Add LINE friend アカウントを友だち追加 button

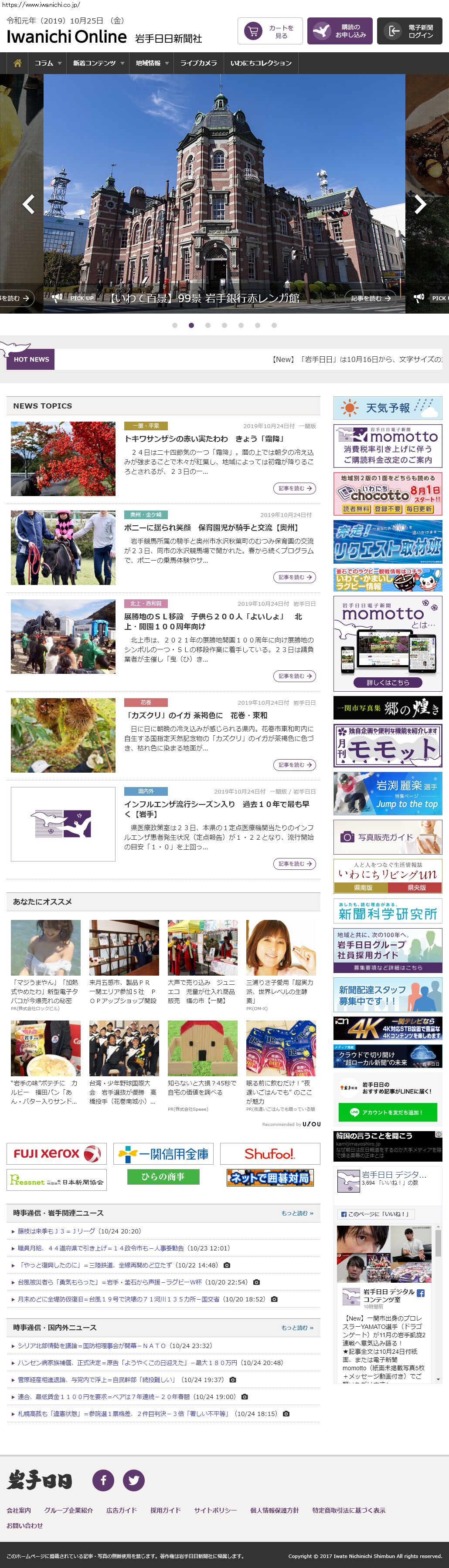click(389, 1112)
